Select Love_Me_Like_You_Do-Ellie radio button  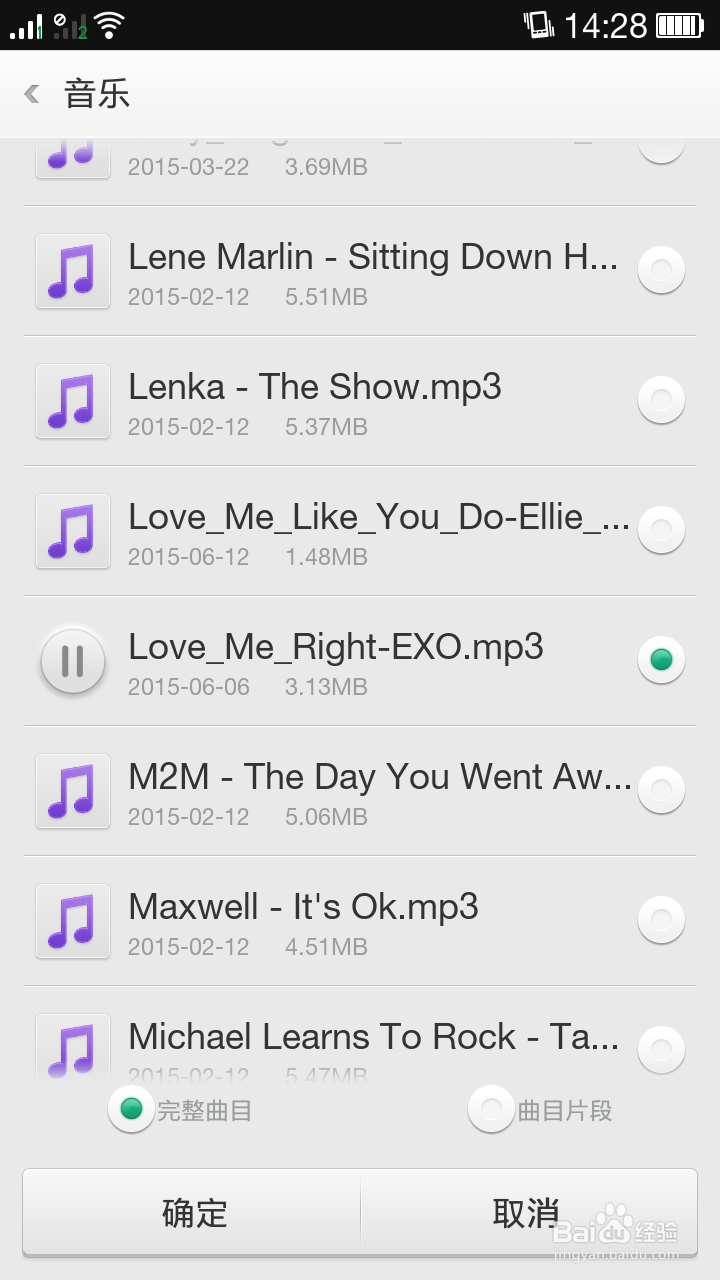[661, 530]
